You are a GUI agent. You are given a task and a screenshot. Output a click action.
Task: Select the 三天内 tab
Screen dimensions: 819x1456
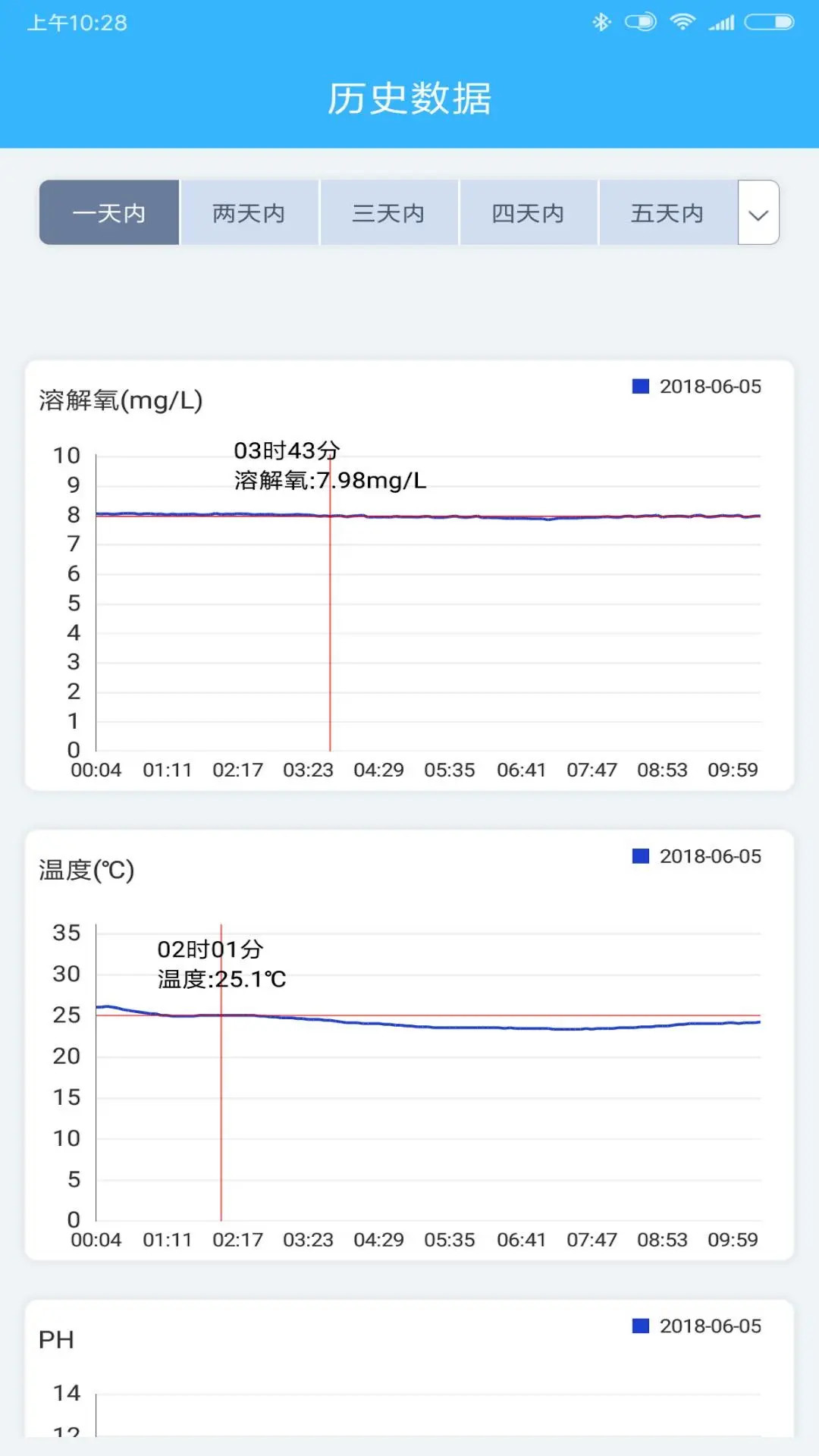point(389,212)
